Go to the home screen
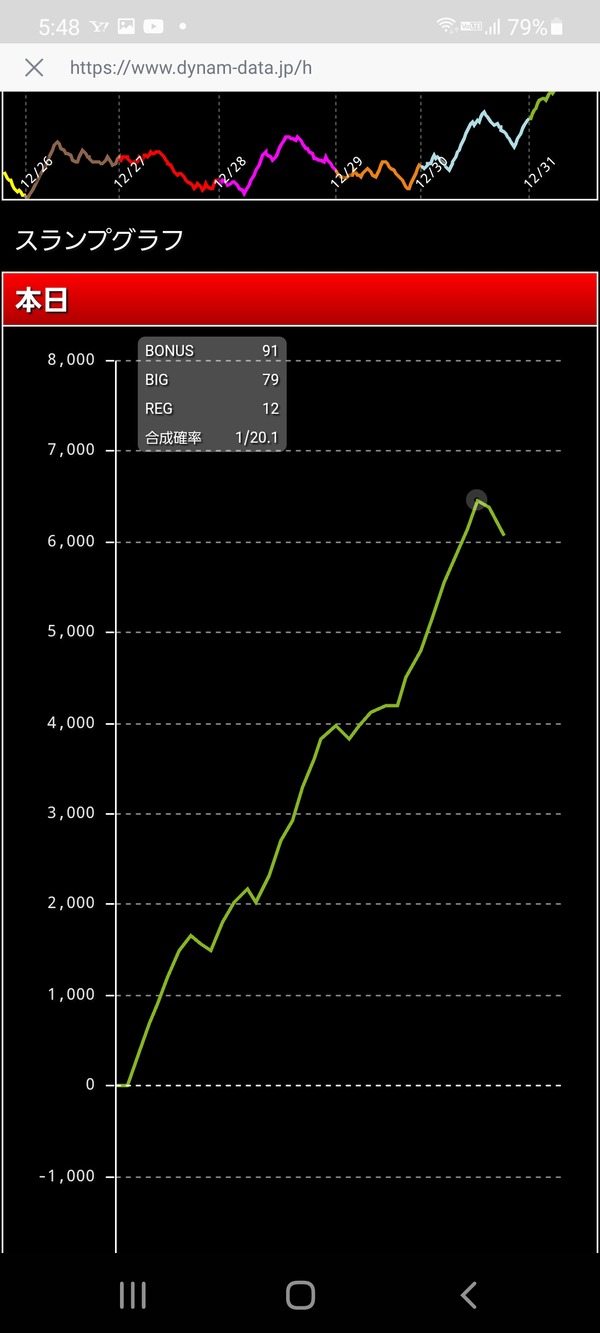The image size is (600, 1333). coord(300,1295)
